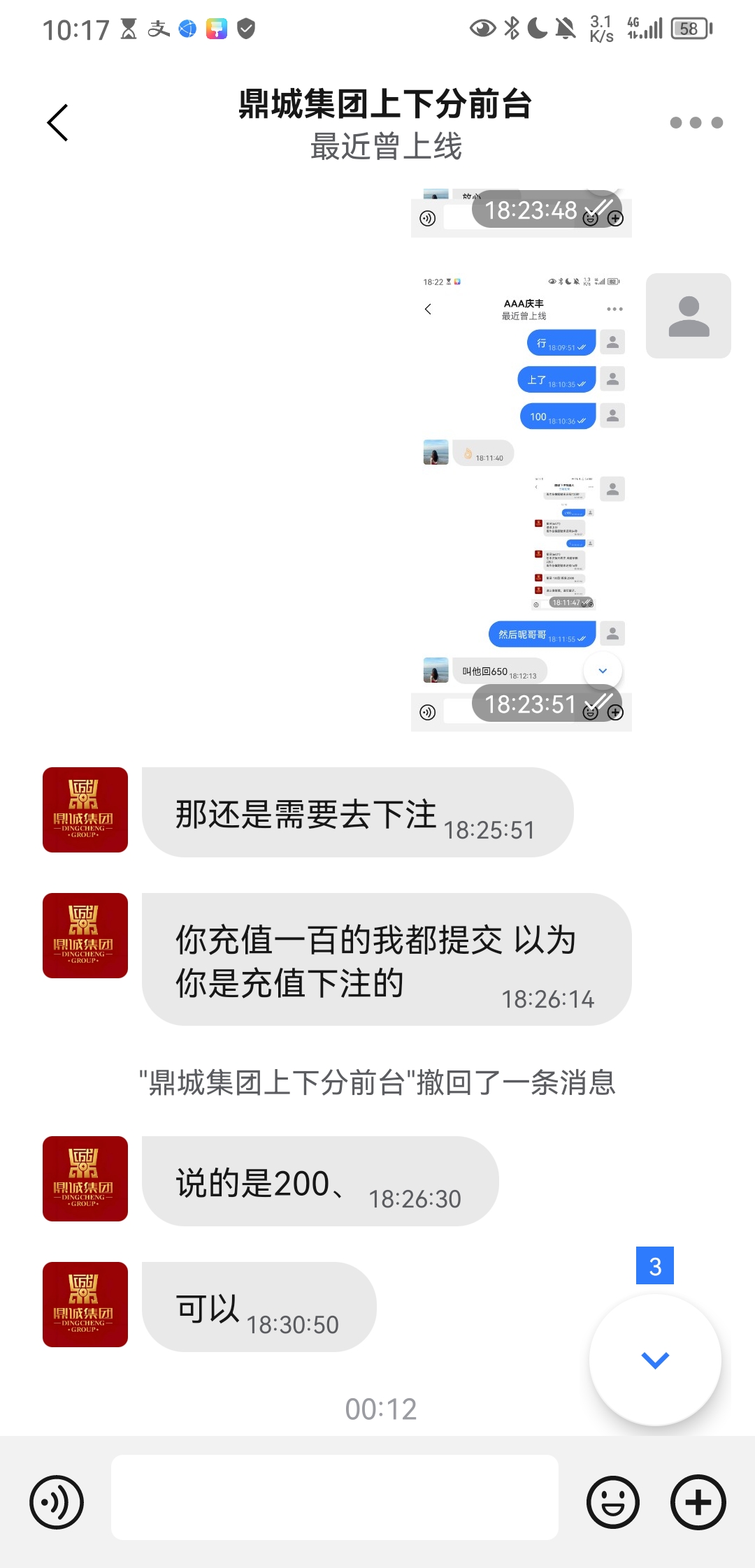755x1568 pixels.
Task: Focus the message text field
Action: [x=334, y=1497]
